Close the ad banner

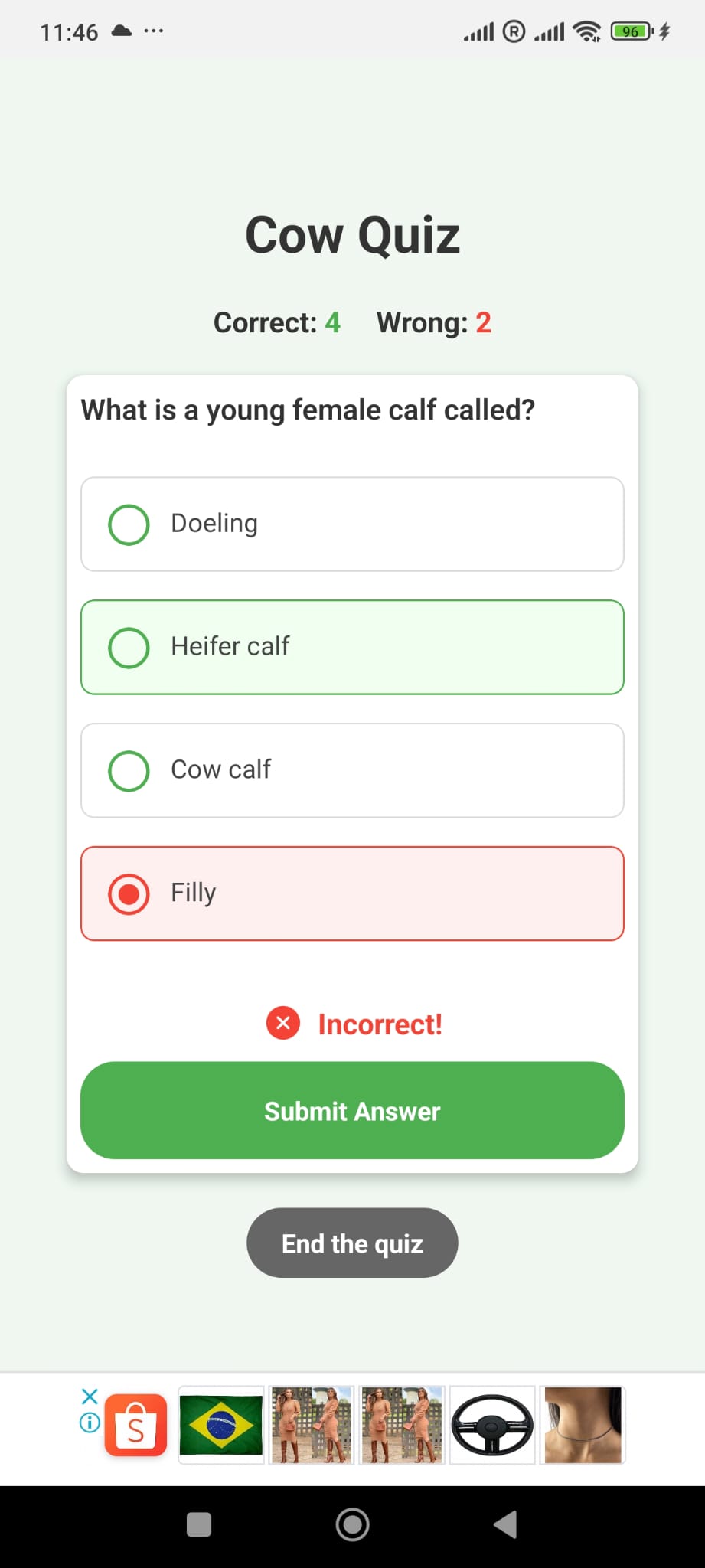tap(90, 1396)
